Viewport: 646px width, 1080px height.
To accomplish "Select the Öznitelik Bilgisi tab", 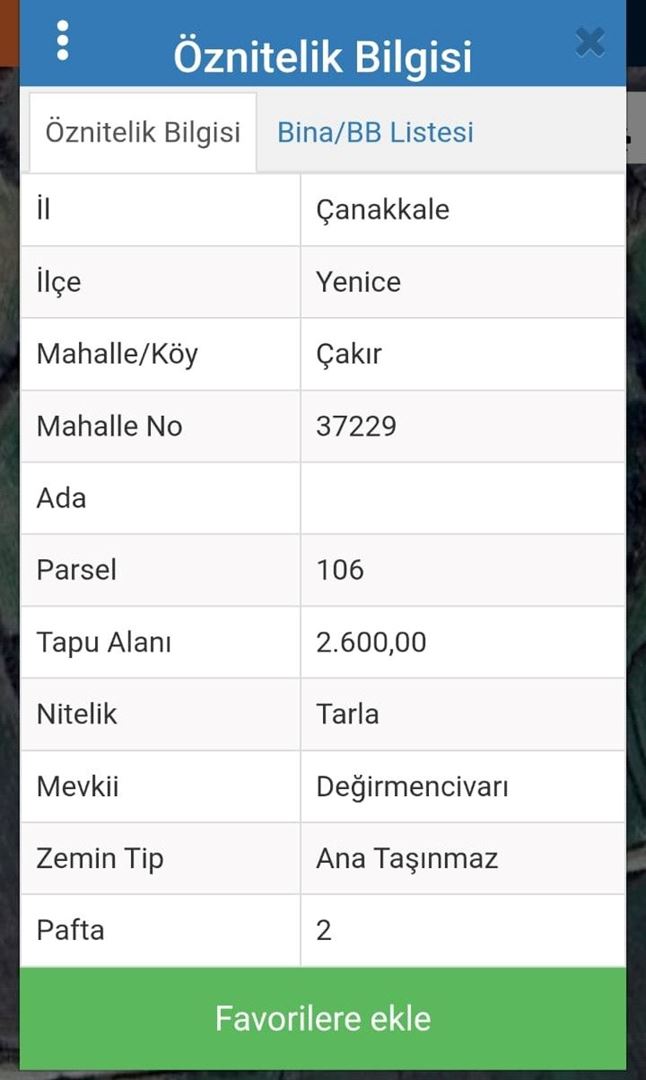I will (143, 133).
